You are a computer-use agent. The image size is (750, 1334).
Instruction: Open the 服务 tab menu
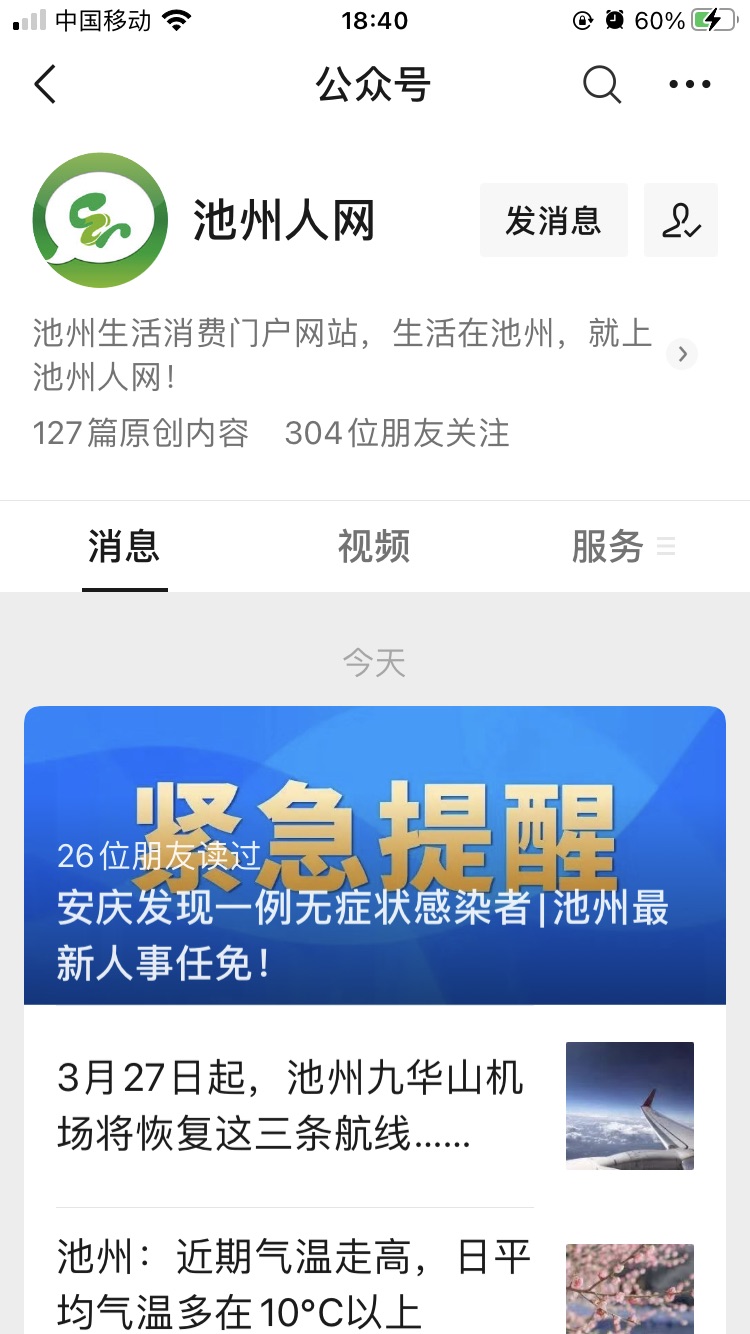(x=623, y=547)
